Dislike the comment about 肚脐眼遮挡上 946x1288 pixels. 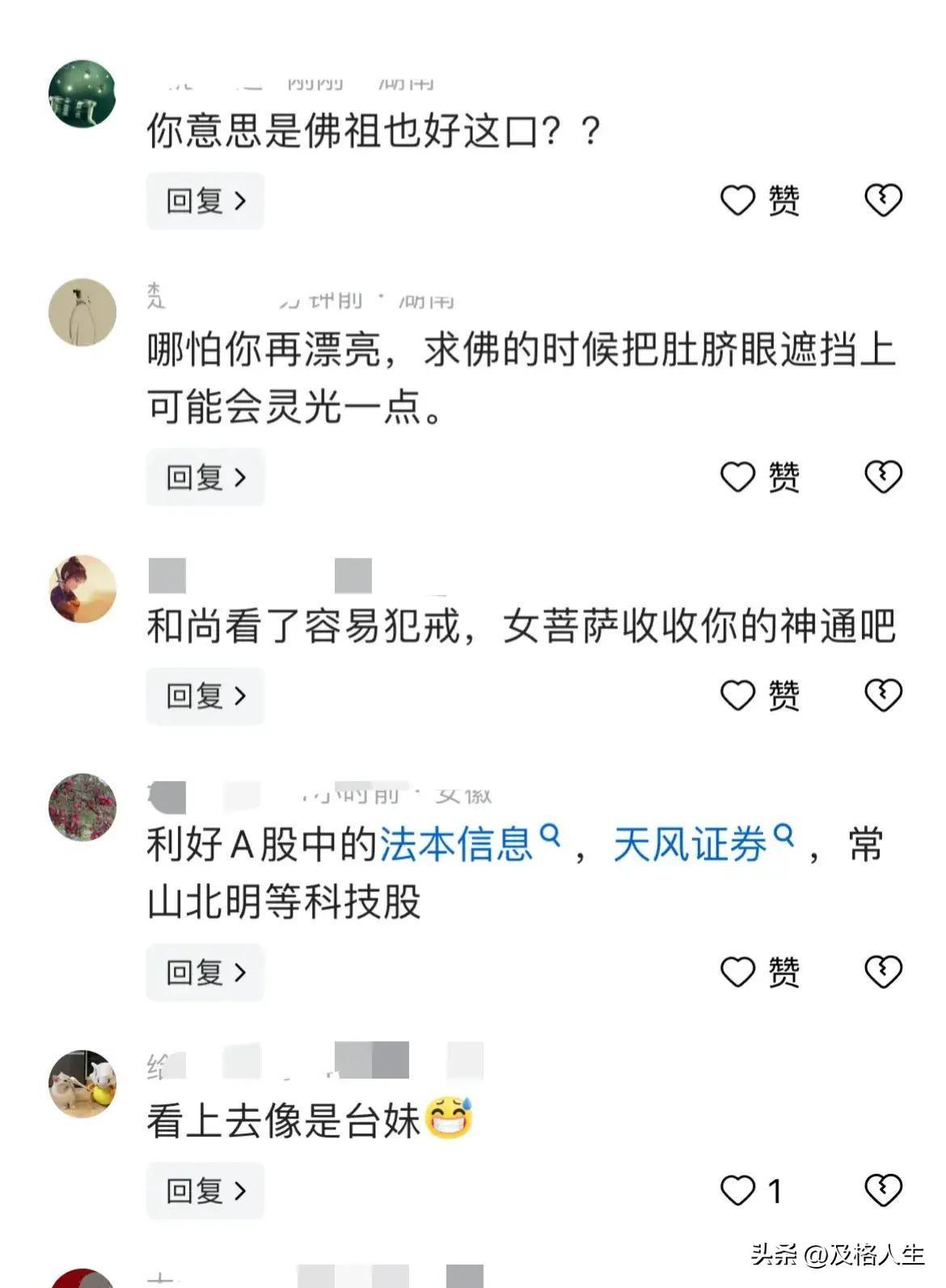coord(883,477)
